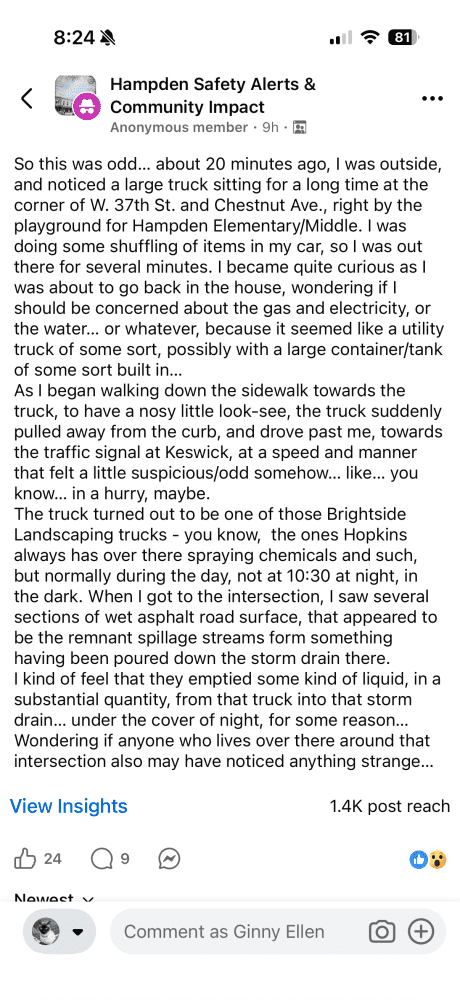The image size is (460, 1000).
Task: View reactions on this post
Action: point(427,859)
